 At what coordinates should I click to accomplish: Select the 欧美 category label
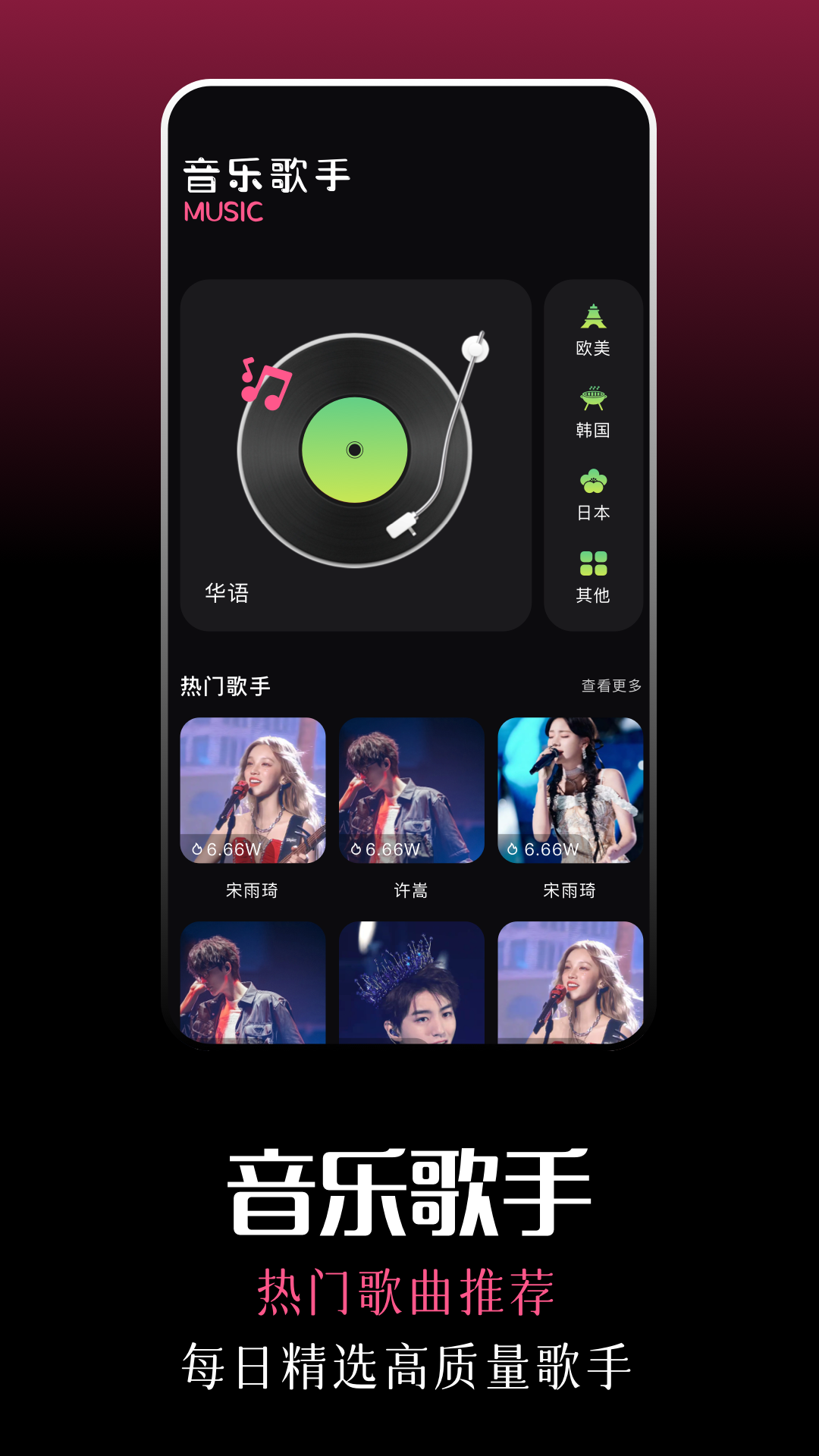click(x=595, y=349)
